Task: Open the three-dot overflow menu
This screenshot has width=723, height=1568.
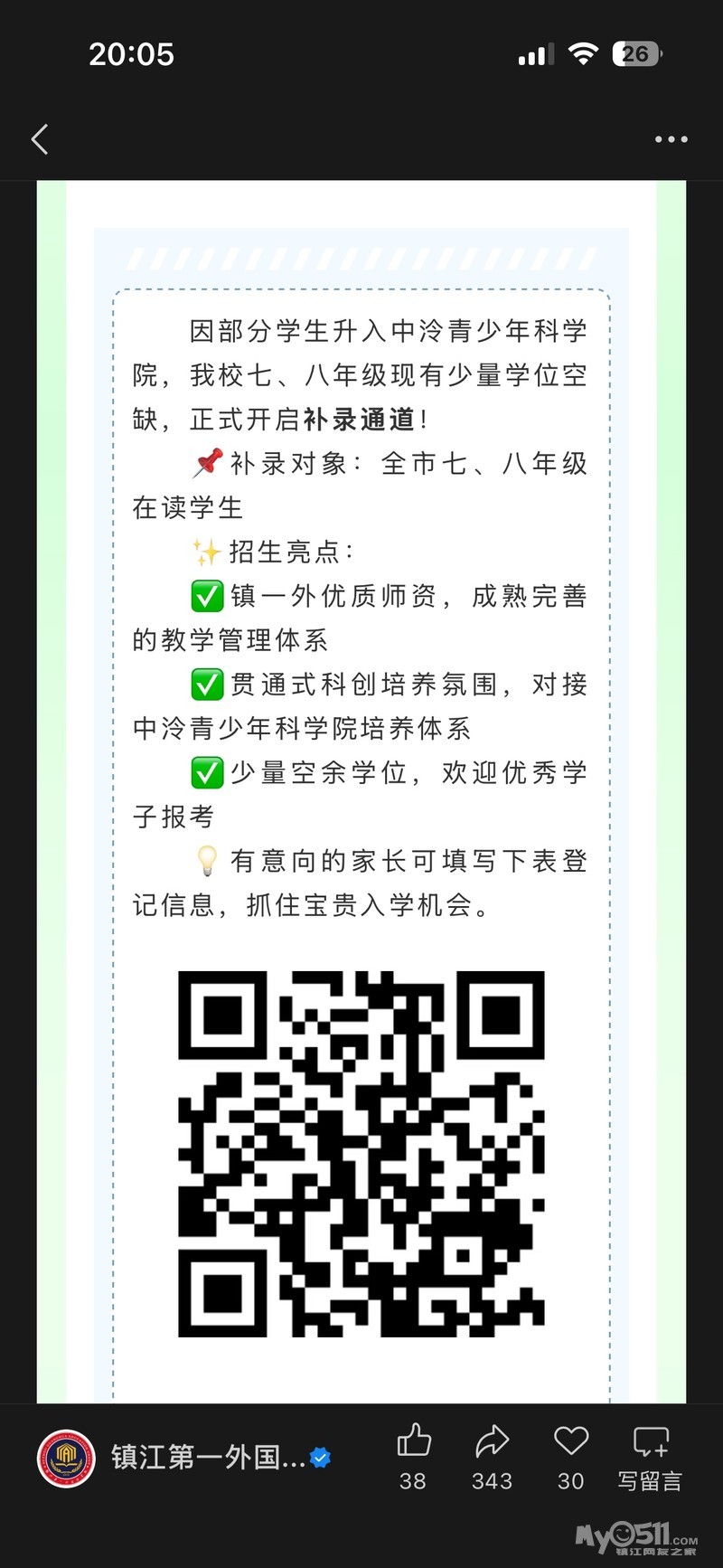Action: tap(671, 139)
